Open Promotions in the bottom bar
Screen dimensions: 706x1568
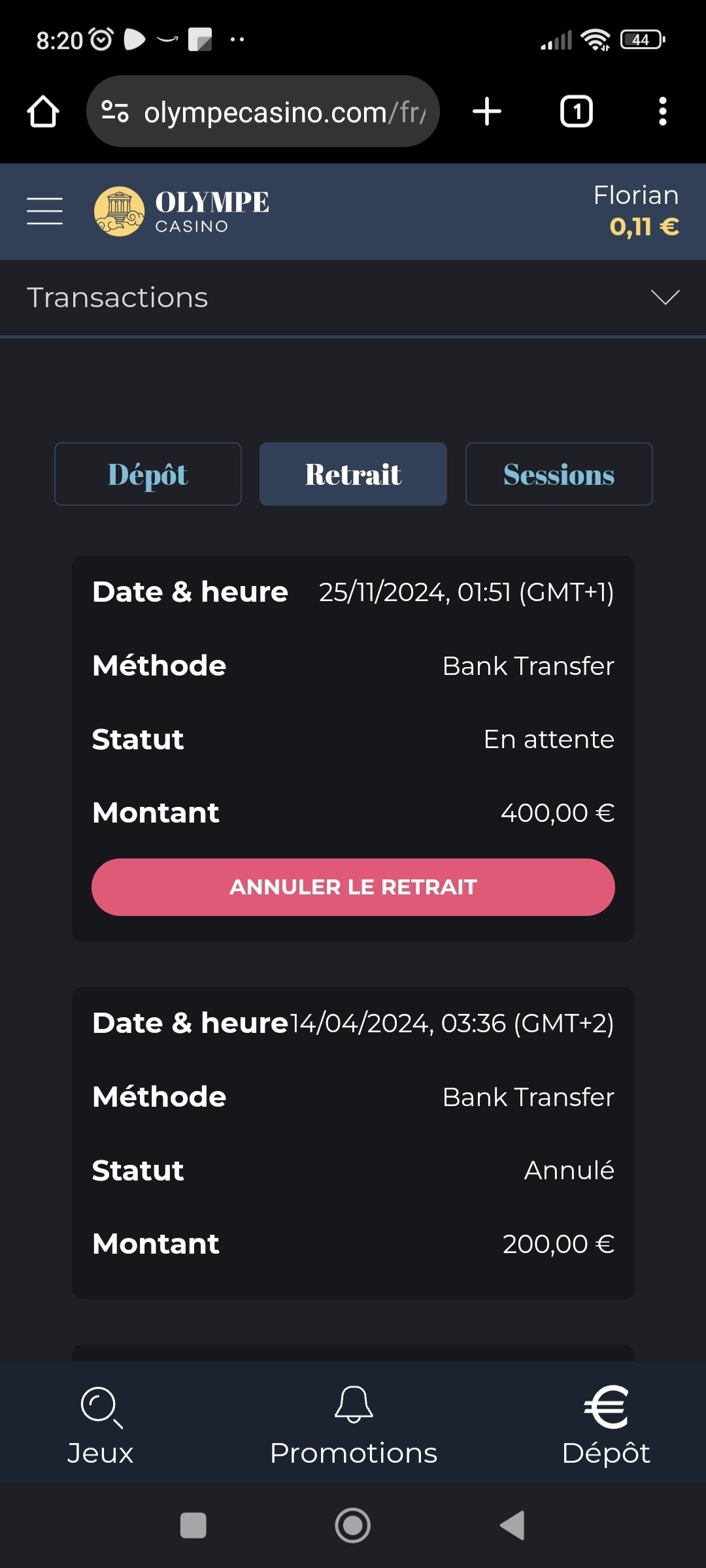coord(353,1426)
